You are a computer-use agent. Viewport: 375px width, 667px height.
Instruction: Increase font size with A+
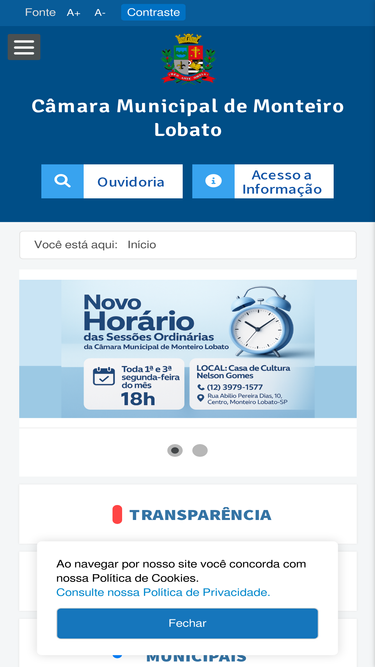click(x=74, y=13)
